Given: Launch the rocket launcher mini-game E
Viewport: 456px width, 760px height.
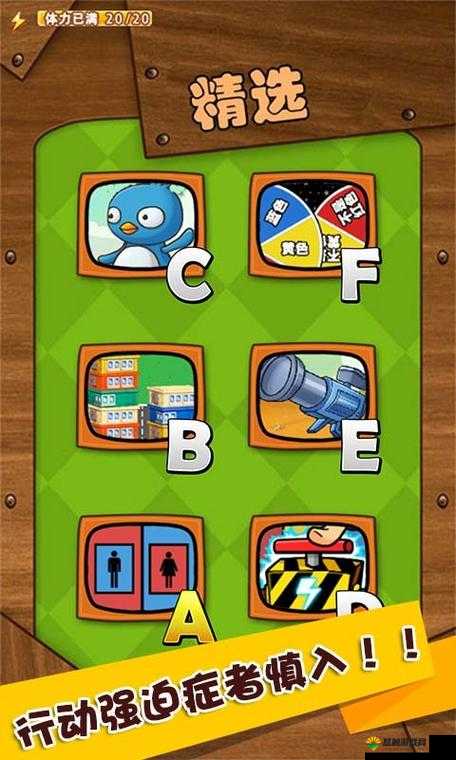Looking at the screenshot, I should pos(314,396).
